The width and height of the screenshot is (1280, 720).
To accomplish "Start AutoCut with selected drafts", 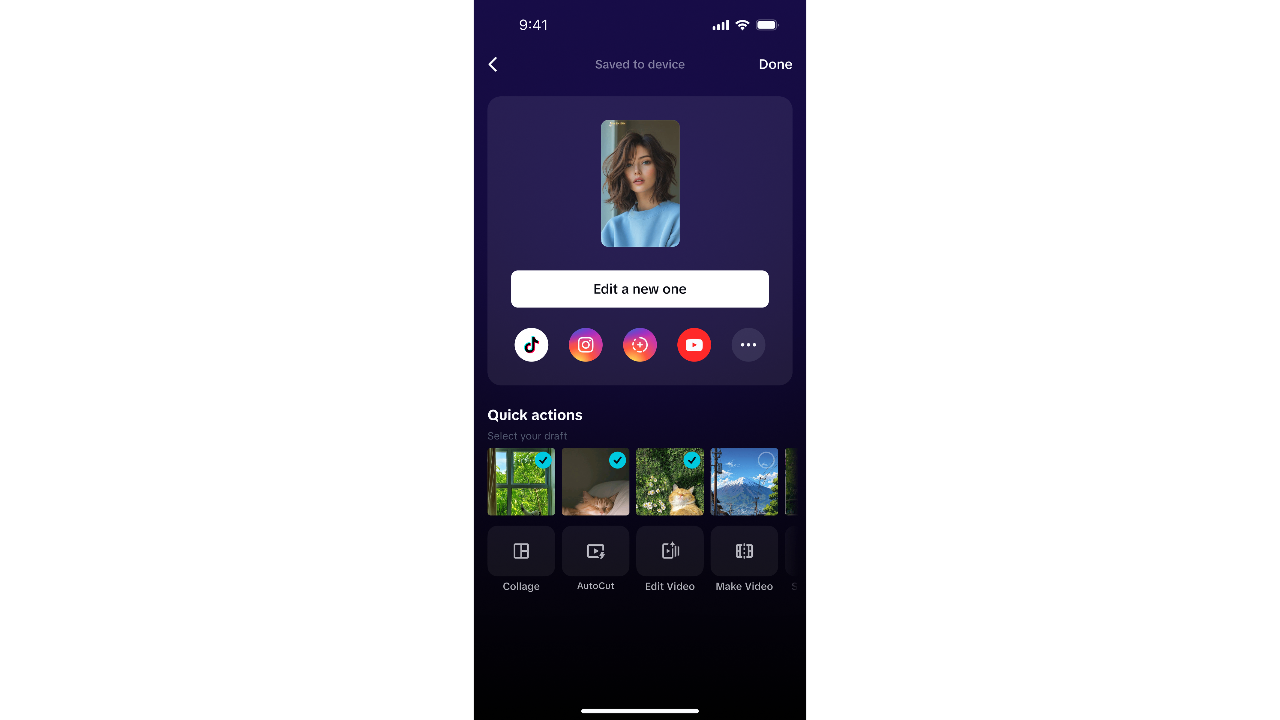I will point(595,552).
